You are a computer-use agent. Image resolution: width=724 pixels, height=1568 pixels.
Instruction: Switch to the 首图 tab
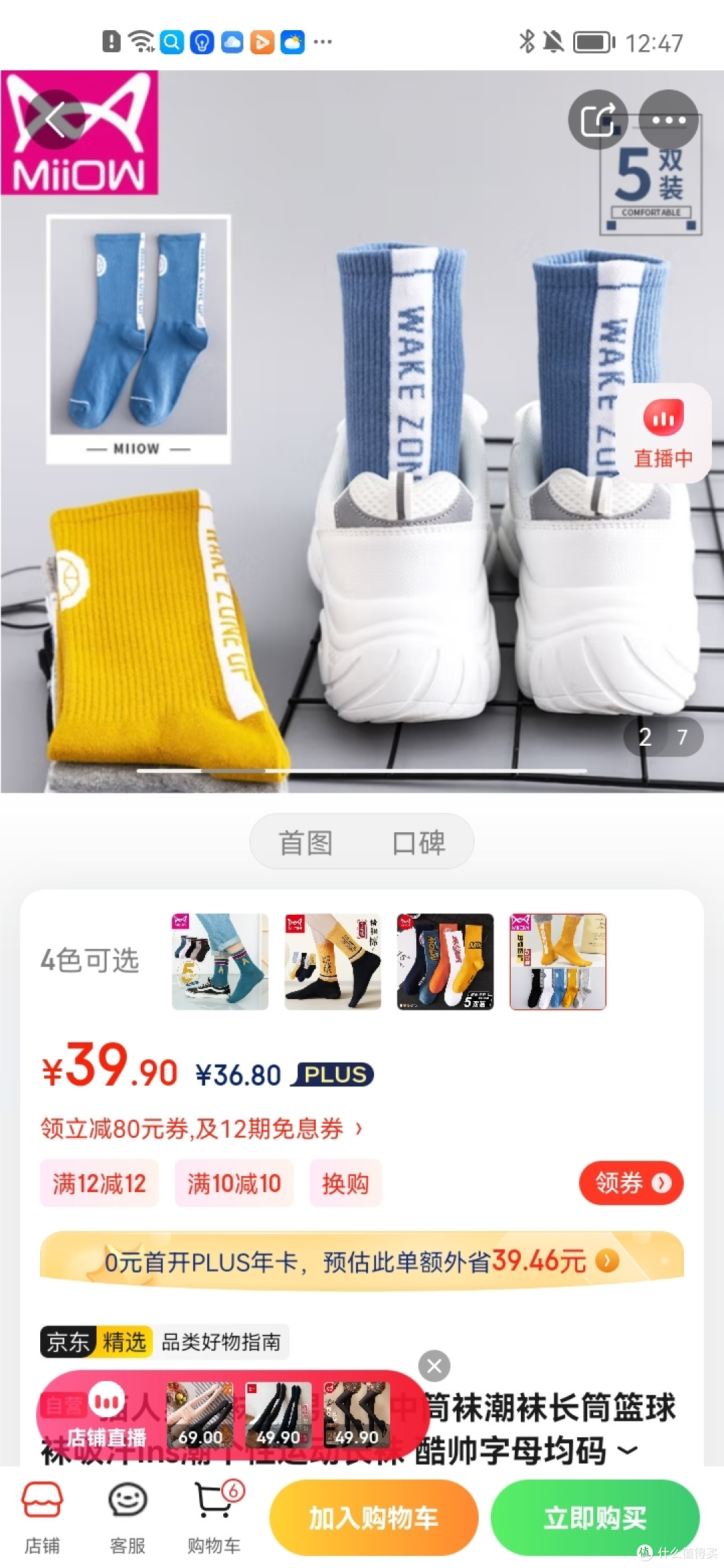306,842
